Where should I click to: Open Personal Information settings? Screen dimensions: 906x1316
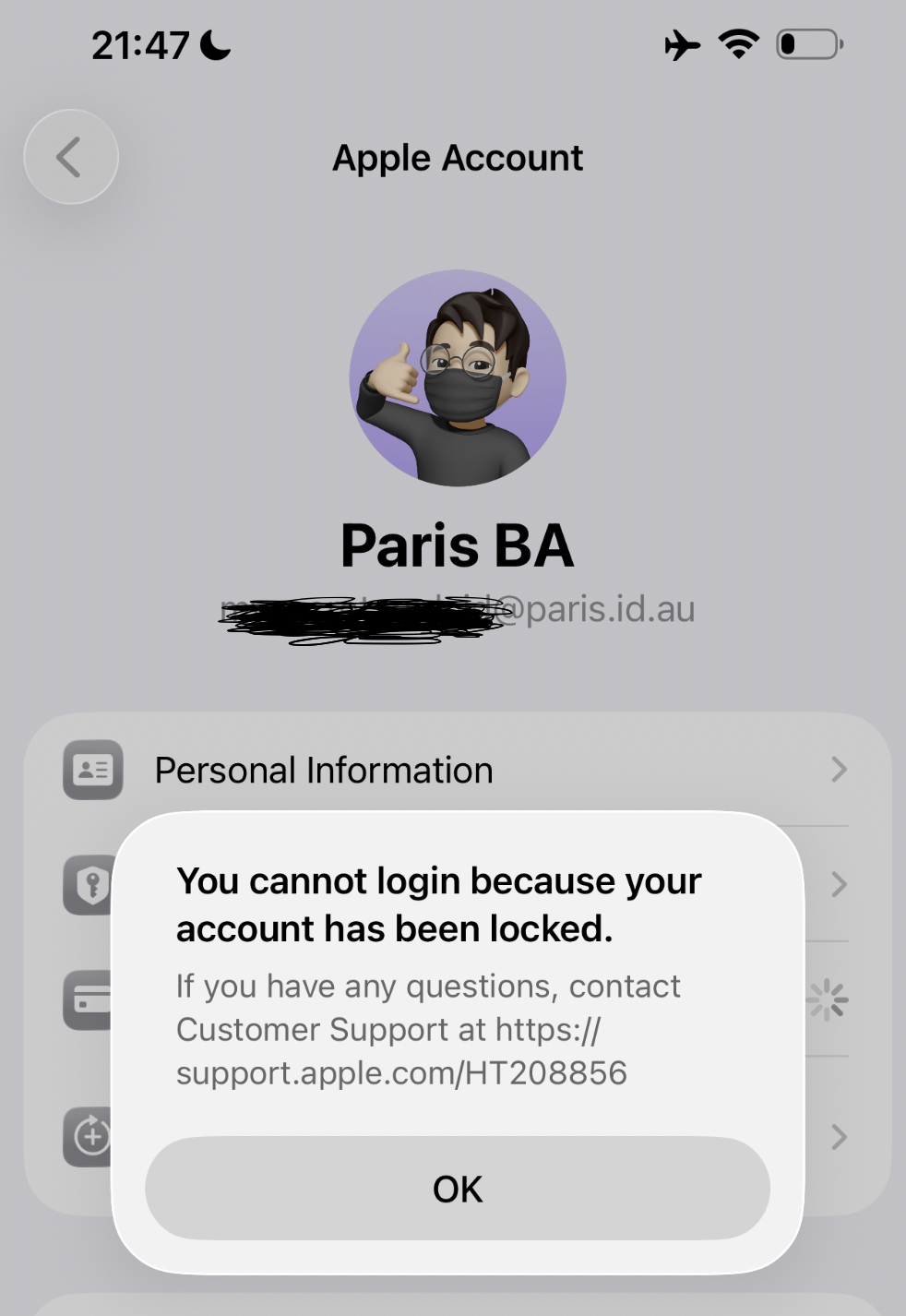(456, 770)
